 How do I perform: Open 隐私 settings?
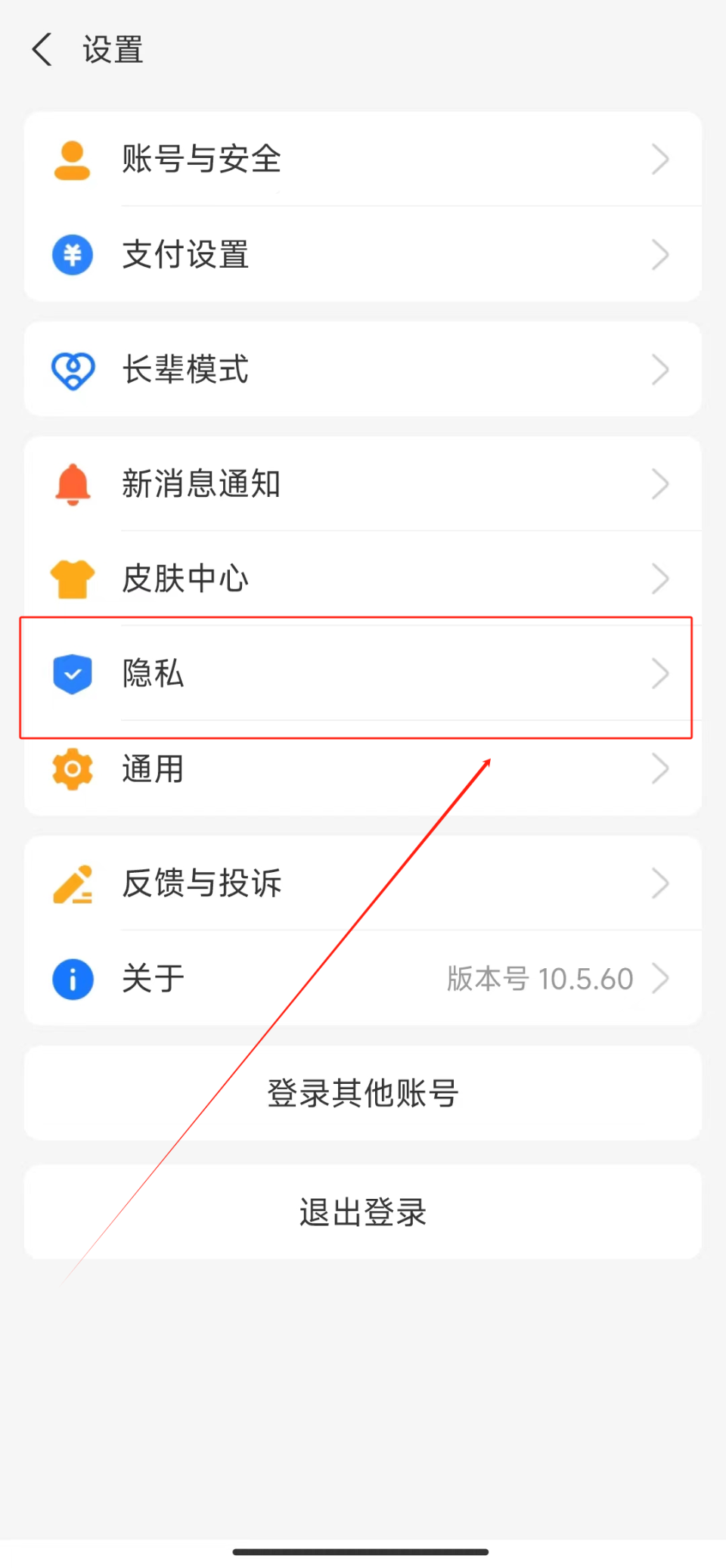tap(363, 674)
